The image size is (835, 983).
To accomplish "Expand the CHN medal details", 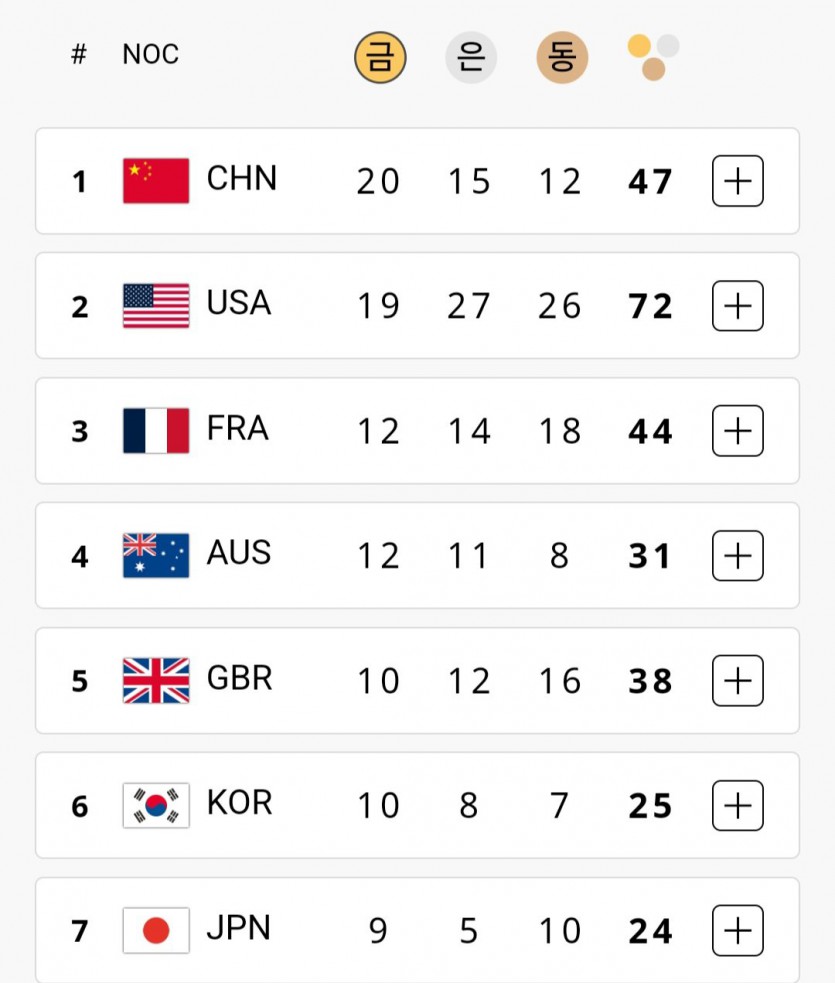I will click(737, 181).
